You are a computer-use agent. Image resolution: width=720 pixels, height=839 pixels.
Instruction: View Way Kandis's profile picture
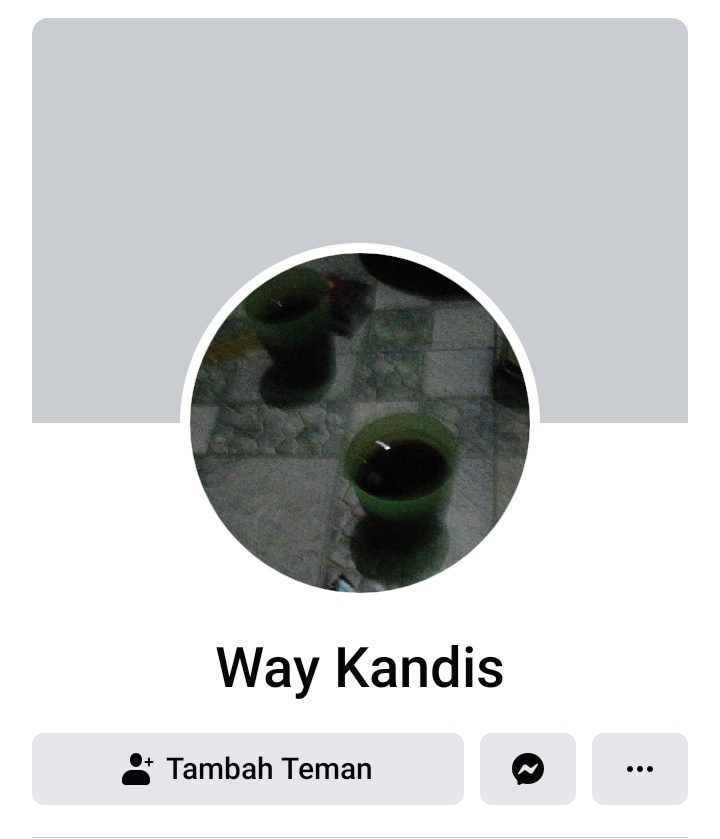pos(360,422)
